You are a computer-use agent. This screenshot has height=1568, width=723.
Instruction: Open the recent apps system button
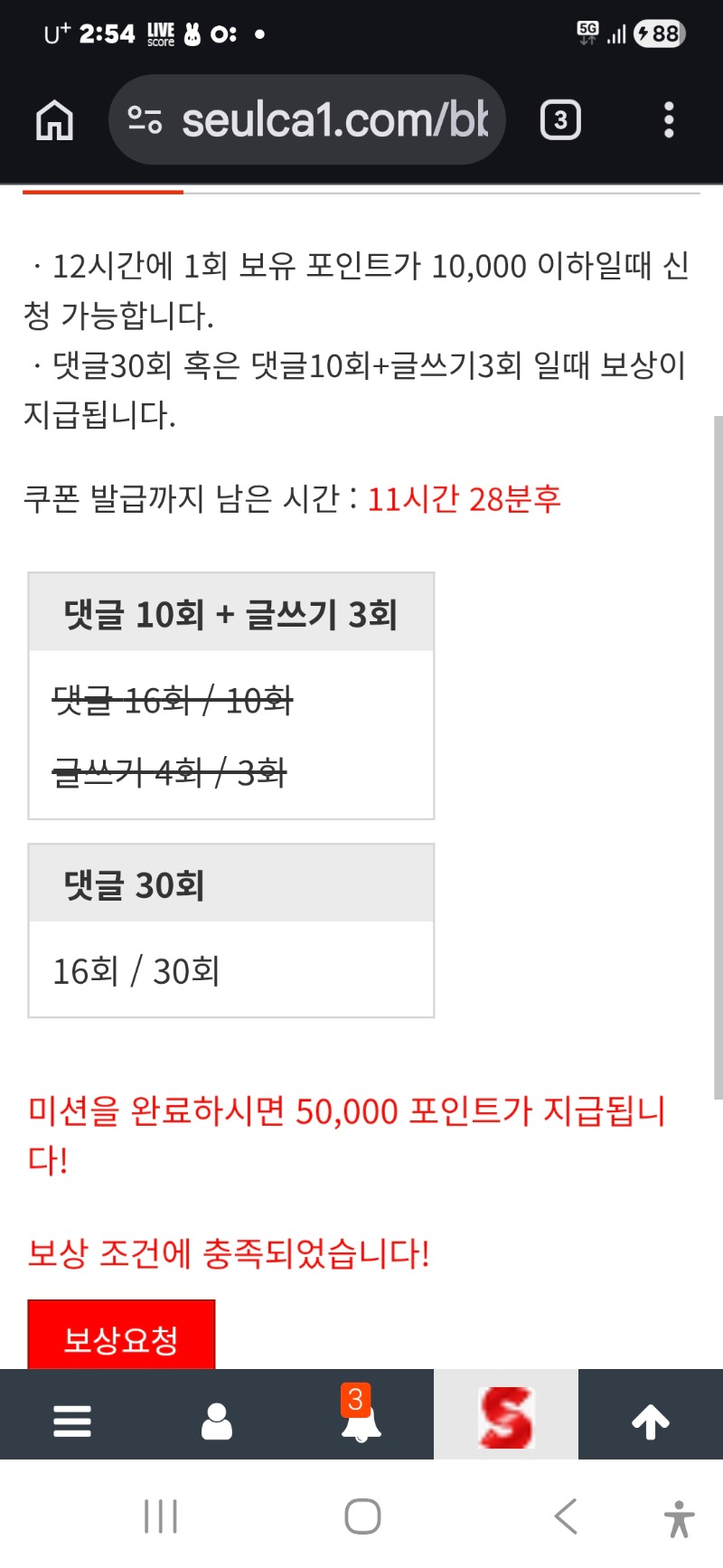point(161,1516)
